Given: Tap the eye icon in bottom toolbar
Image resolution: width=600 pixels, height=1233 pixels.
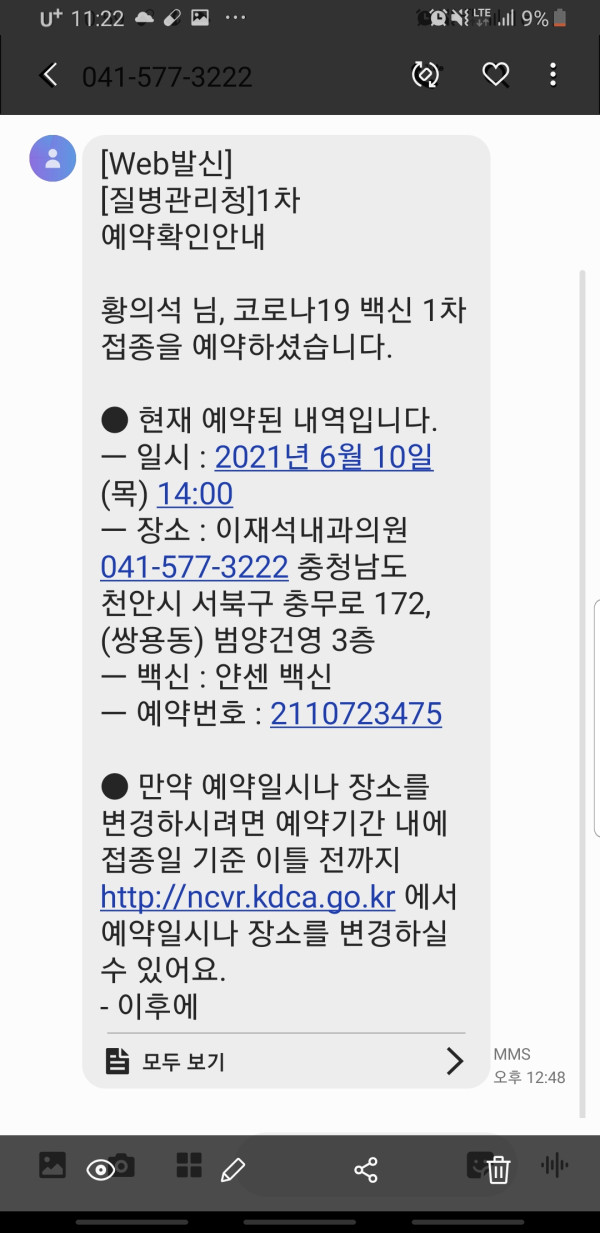Looking at the screenshot, I should pyautogui.click(x=101, y=1168).
